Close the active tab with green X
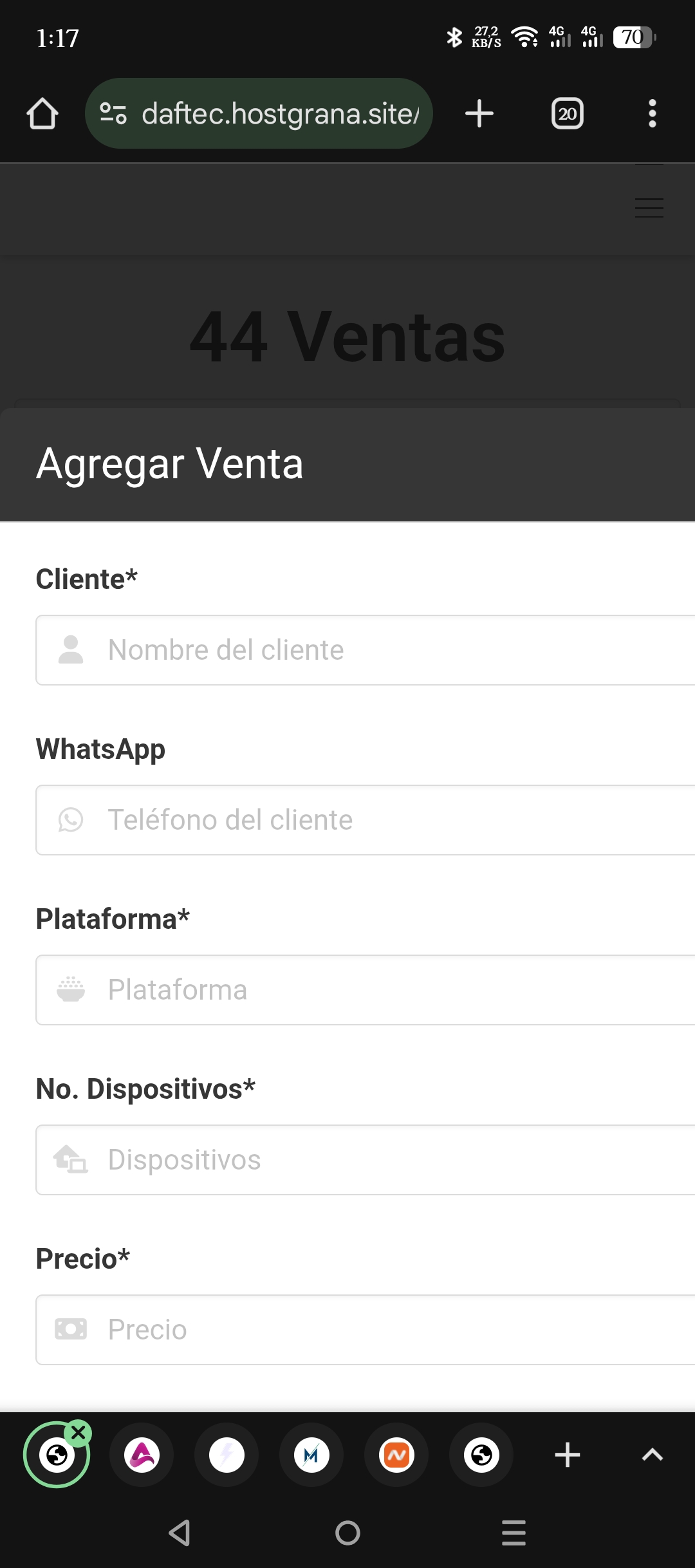 79,1433
